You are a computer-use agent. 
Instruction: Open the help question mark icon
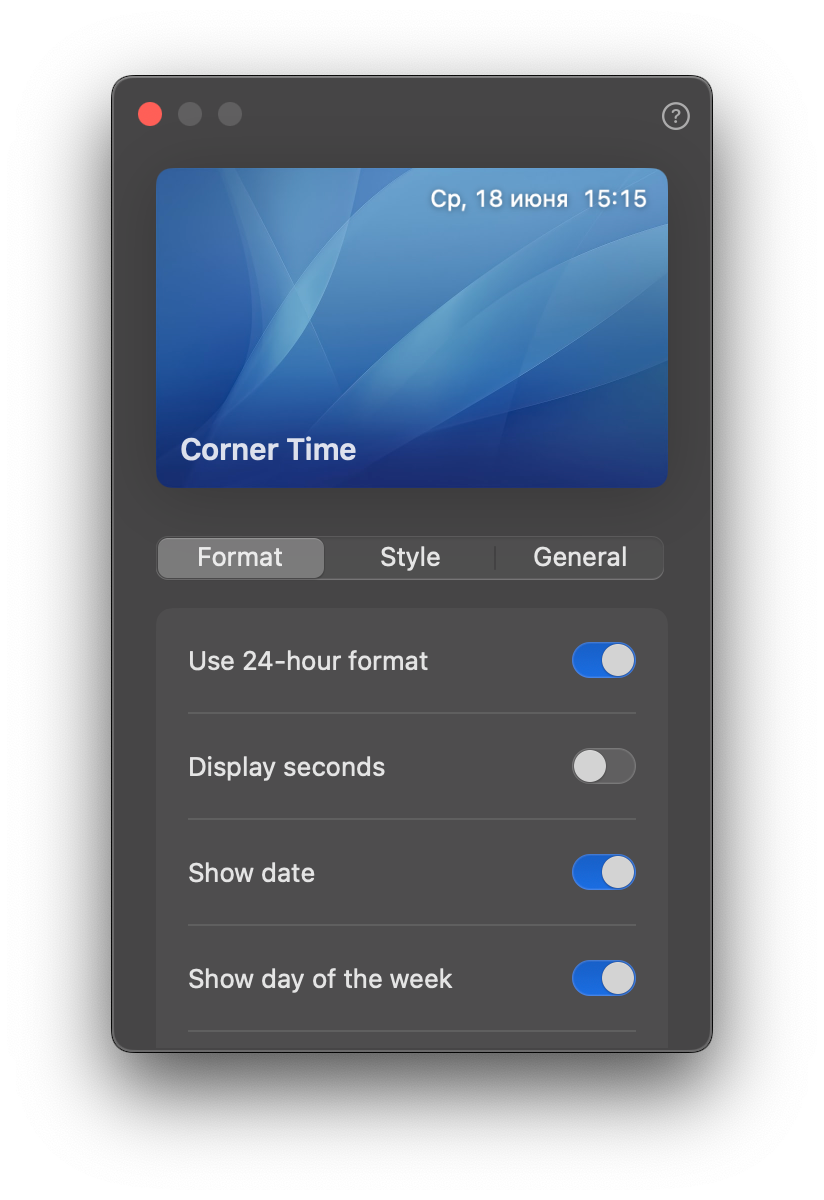click(676, 116)
